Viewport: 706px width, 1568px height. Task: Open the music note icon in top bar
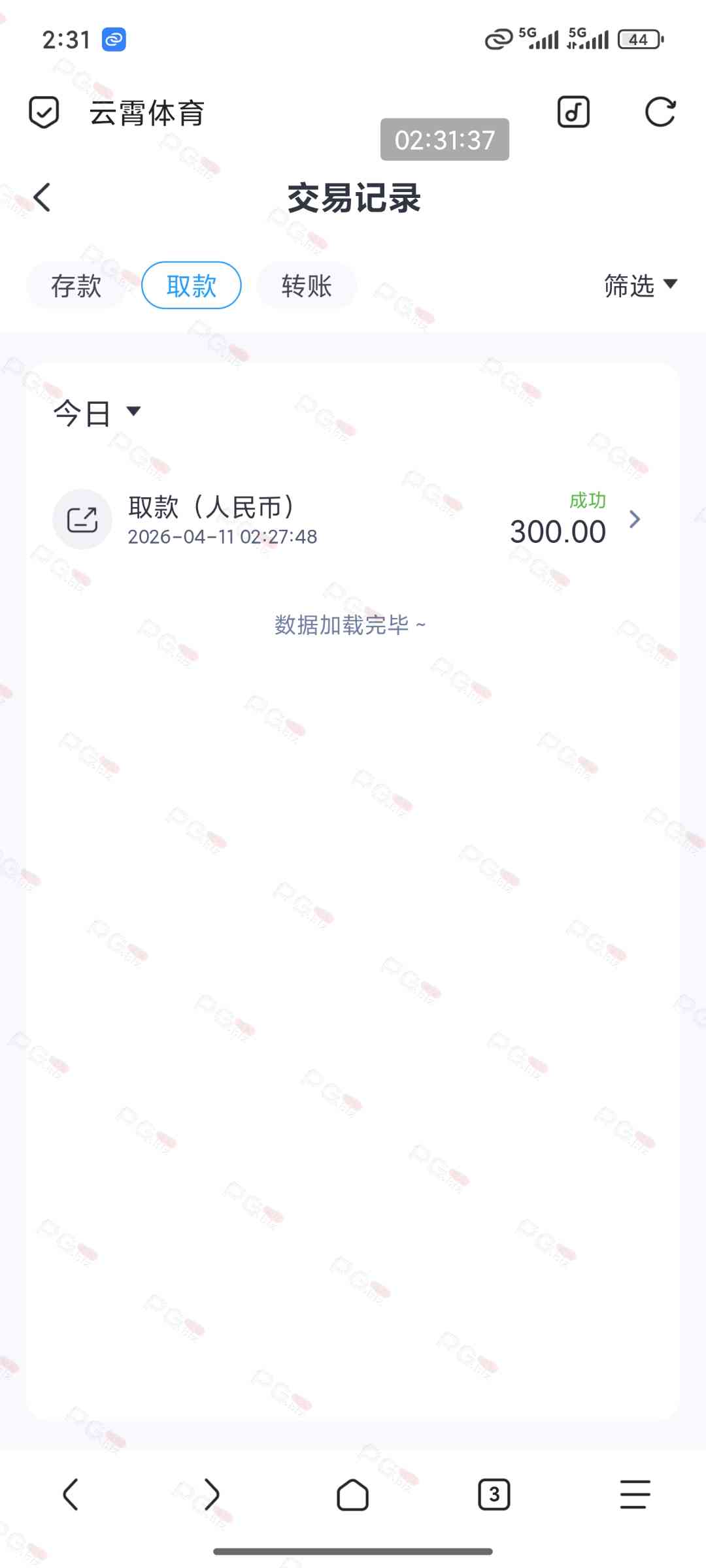pyautogui.click(x=573, y=112)
